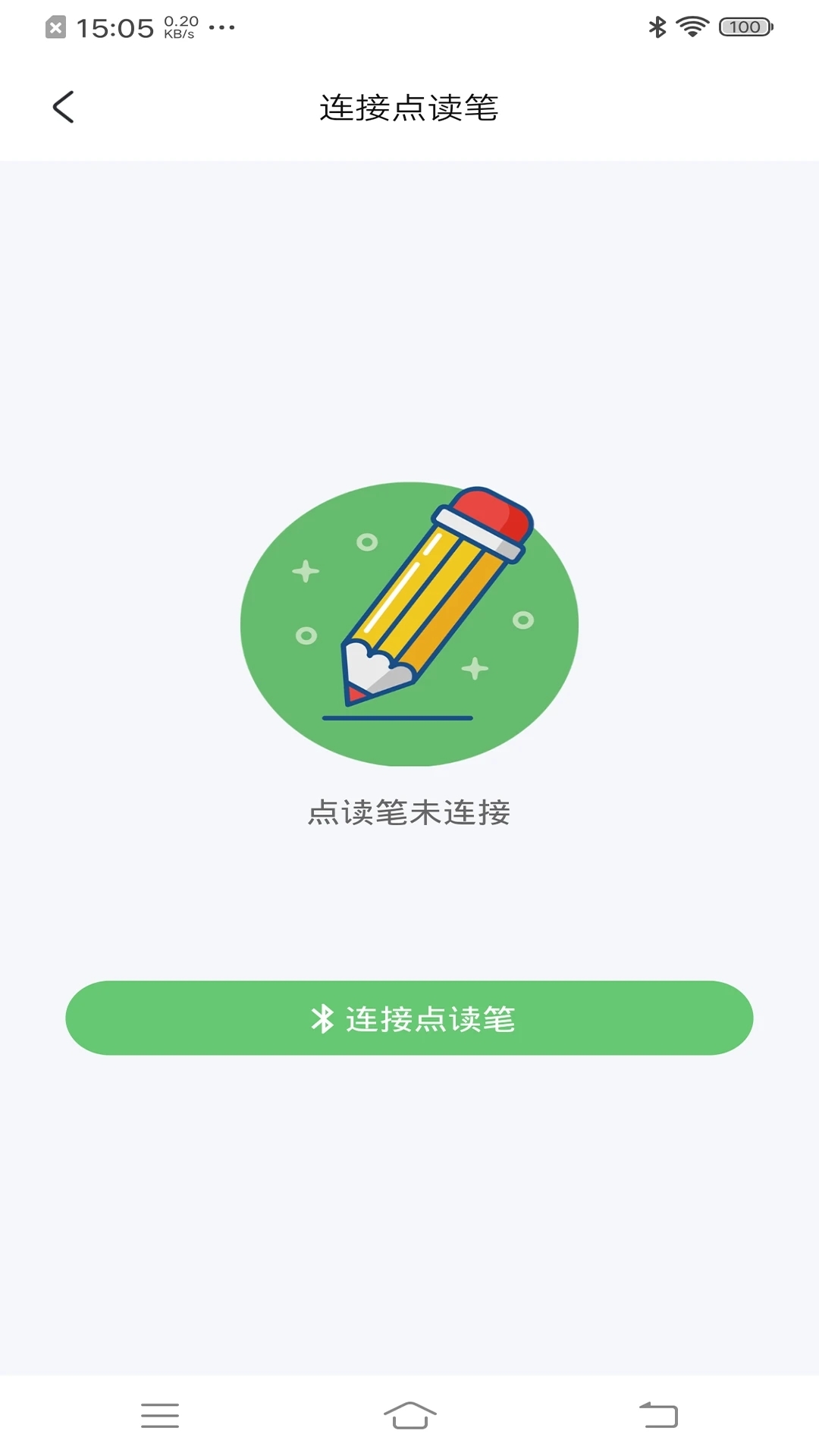Tap the Bluetooth icon inside the connect button

tap(324, 1019)
